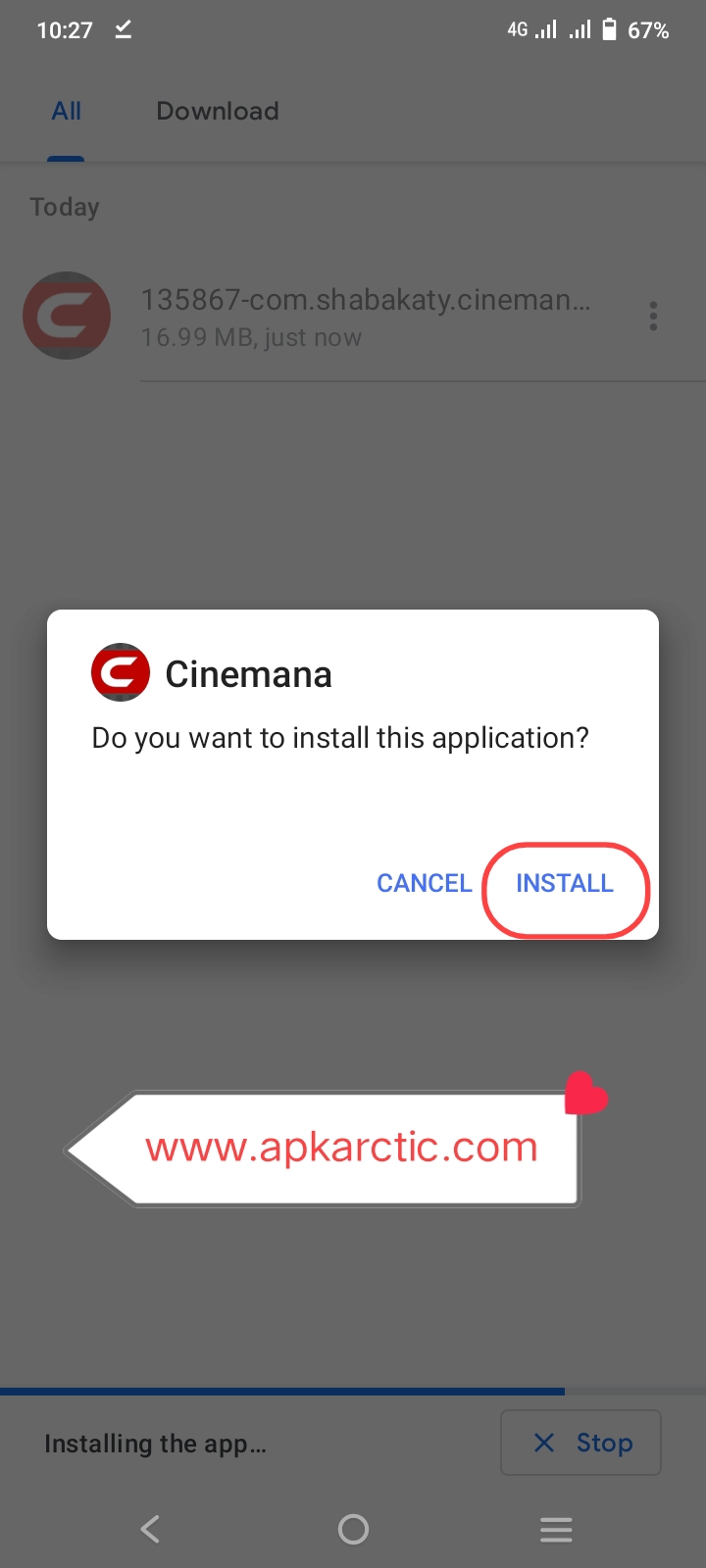The height and width of the screenshot is (1568, 706).
Task: Return to the home screen
Action: pos(353,1529)
